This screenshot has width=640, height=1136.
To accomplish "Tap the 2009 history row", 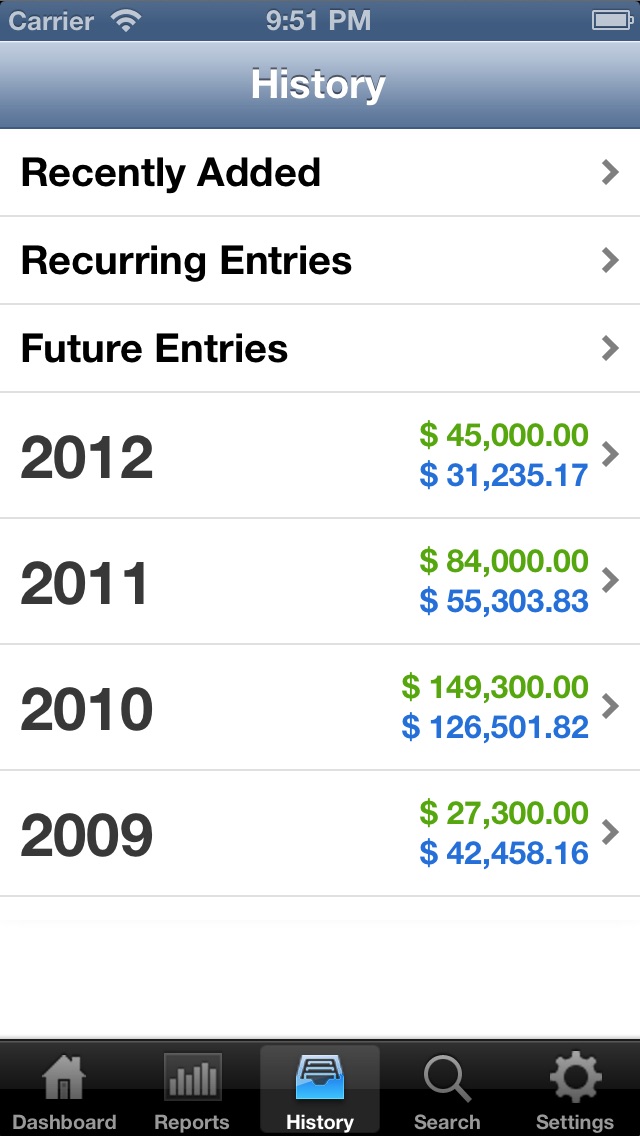I will (320, 833).
